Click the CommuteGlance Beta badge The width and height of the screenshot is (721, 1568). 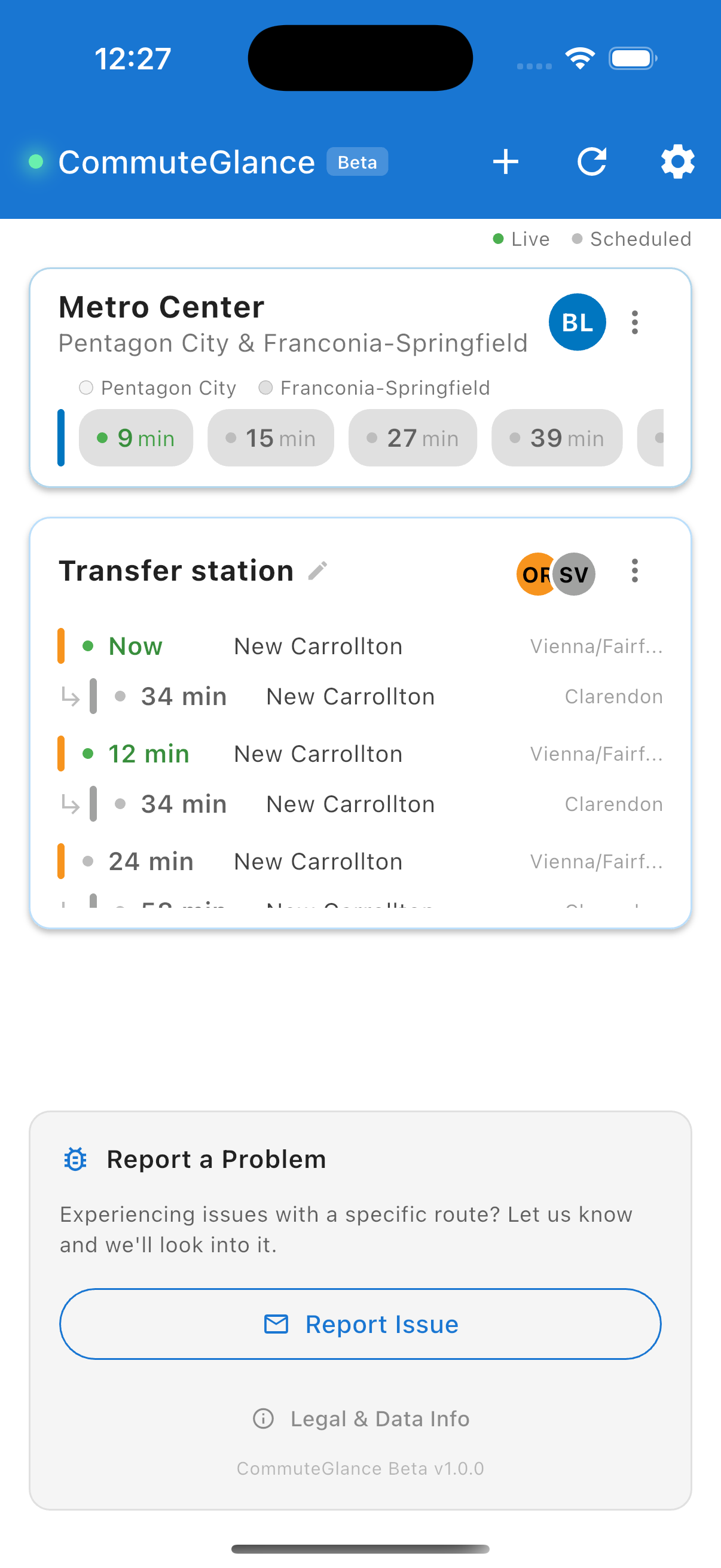(357, 162)
